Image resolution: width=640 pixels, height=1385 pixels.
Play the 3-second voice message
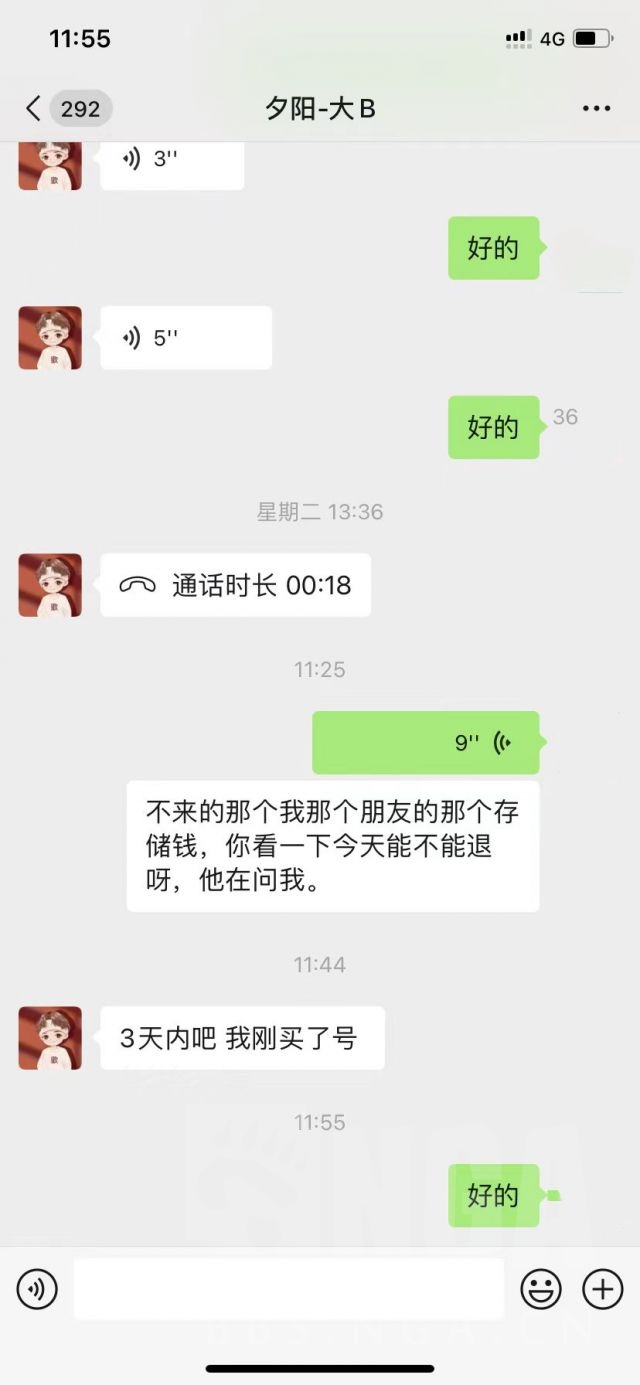click(x=171, y=162)
